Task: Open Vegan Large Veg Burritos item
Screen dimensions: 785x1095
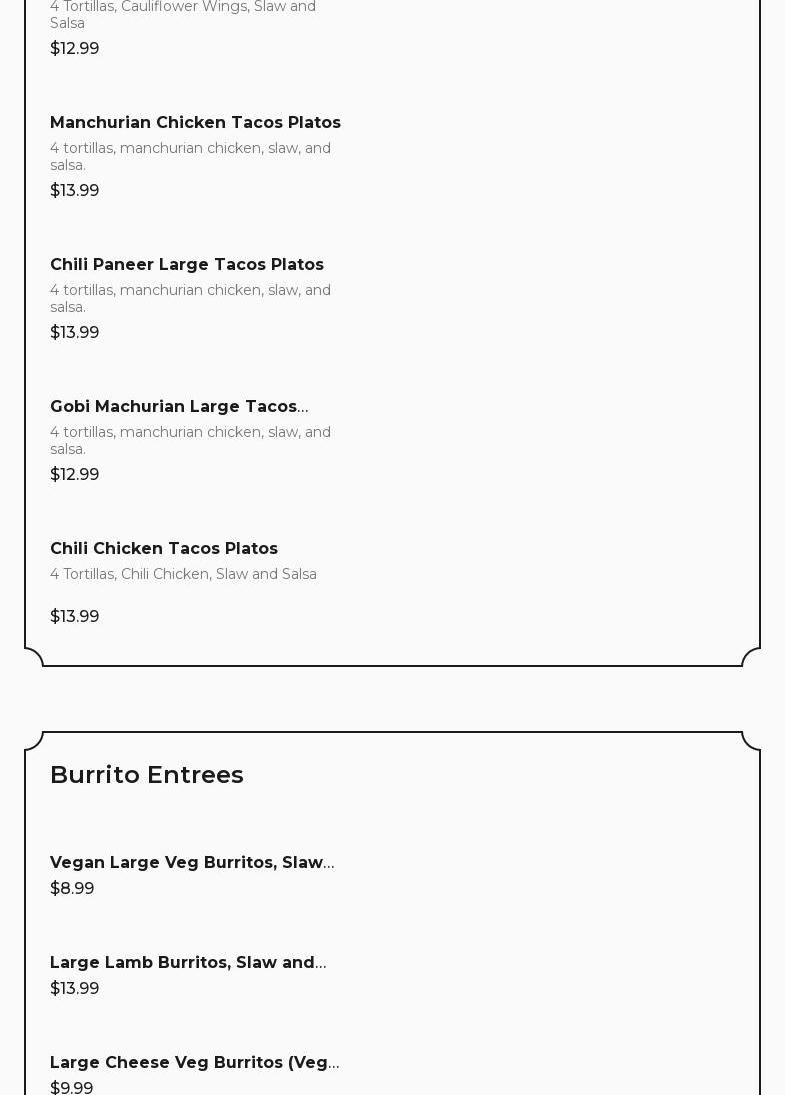Action: click(x=192, y=863)
